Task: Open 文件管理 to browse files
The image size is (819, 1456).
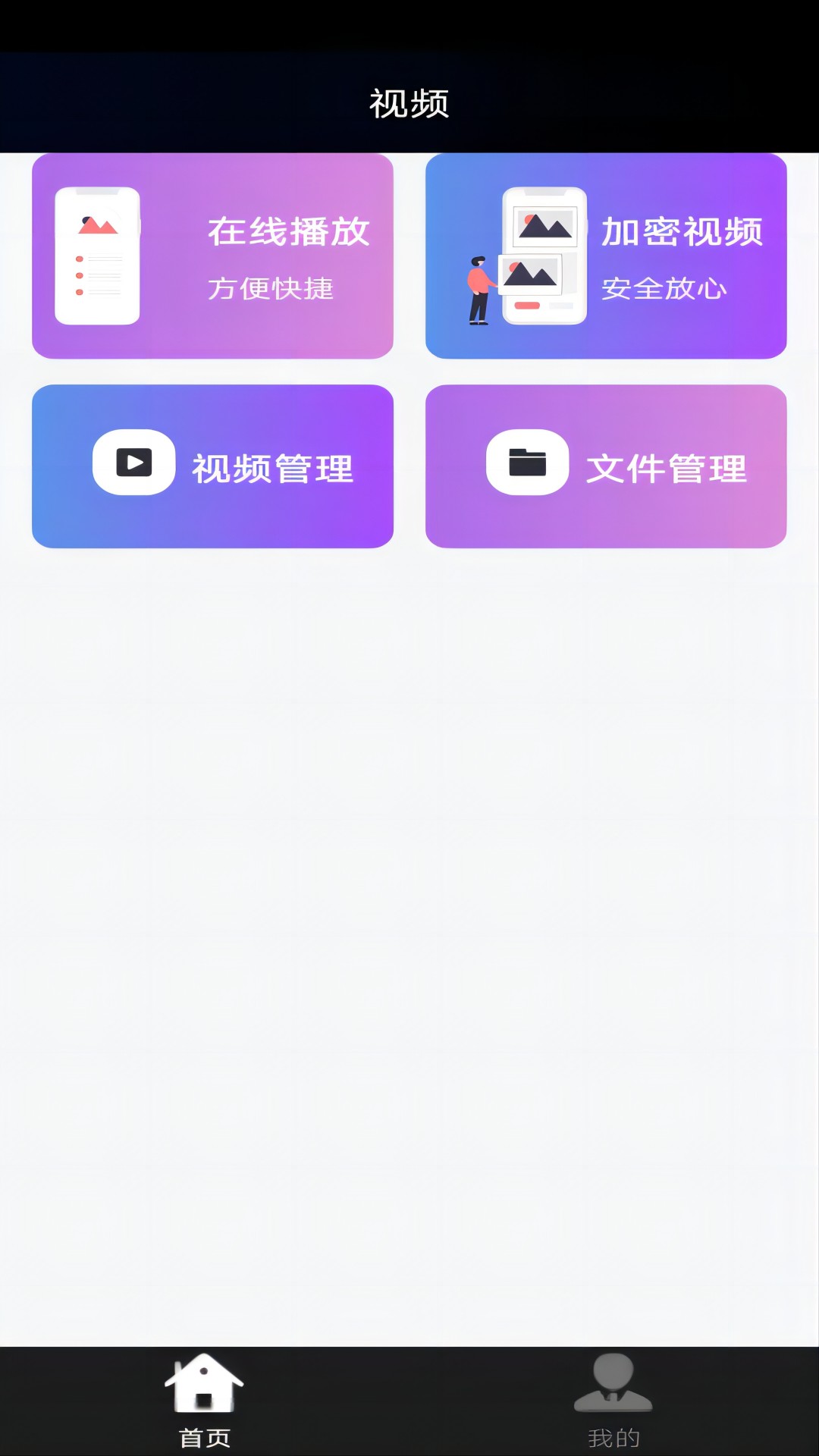Action: coord(607,466)
